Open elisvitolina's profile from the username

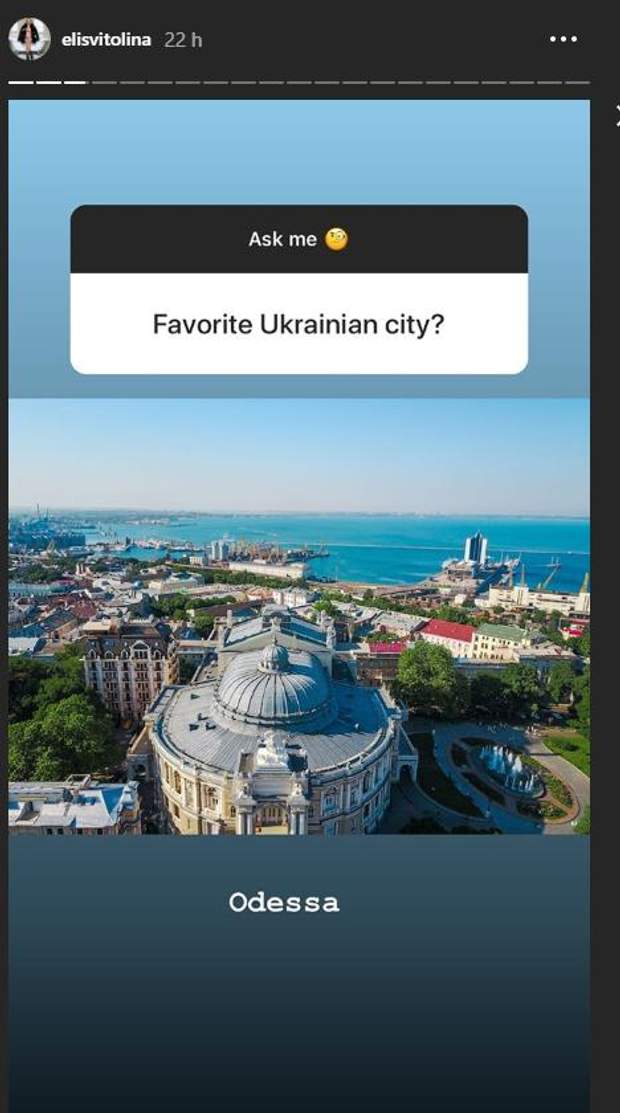[105, 40]
